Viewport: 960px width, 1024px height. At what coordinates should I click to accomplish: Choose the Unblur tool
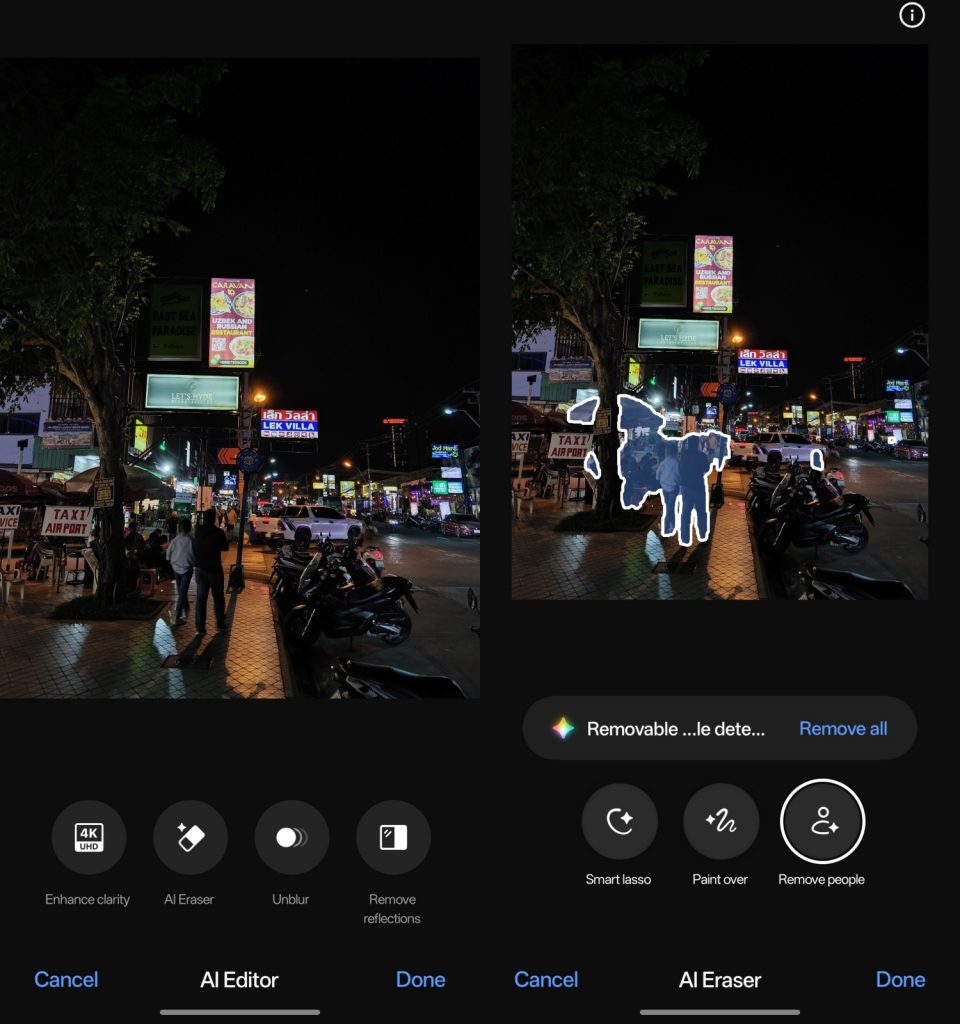point(292,838)
